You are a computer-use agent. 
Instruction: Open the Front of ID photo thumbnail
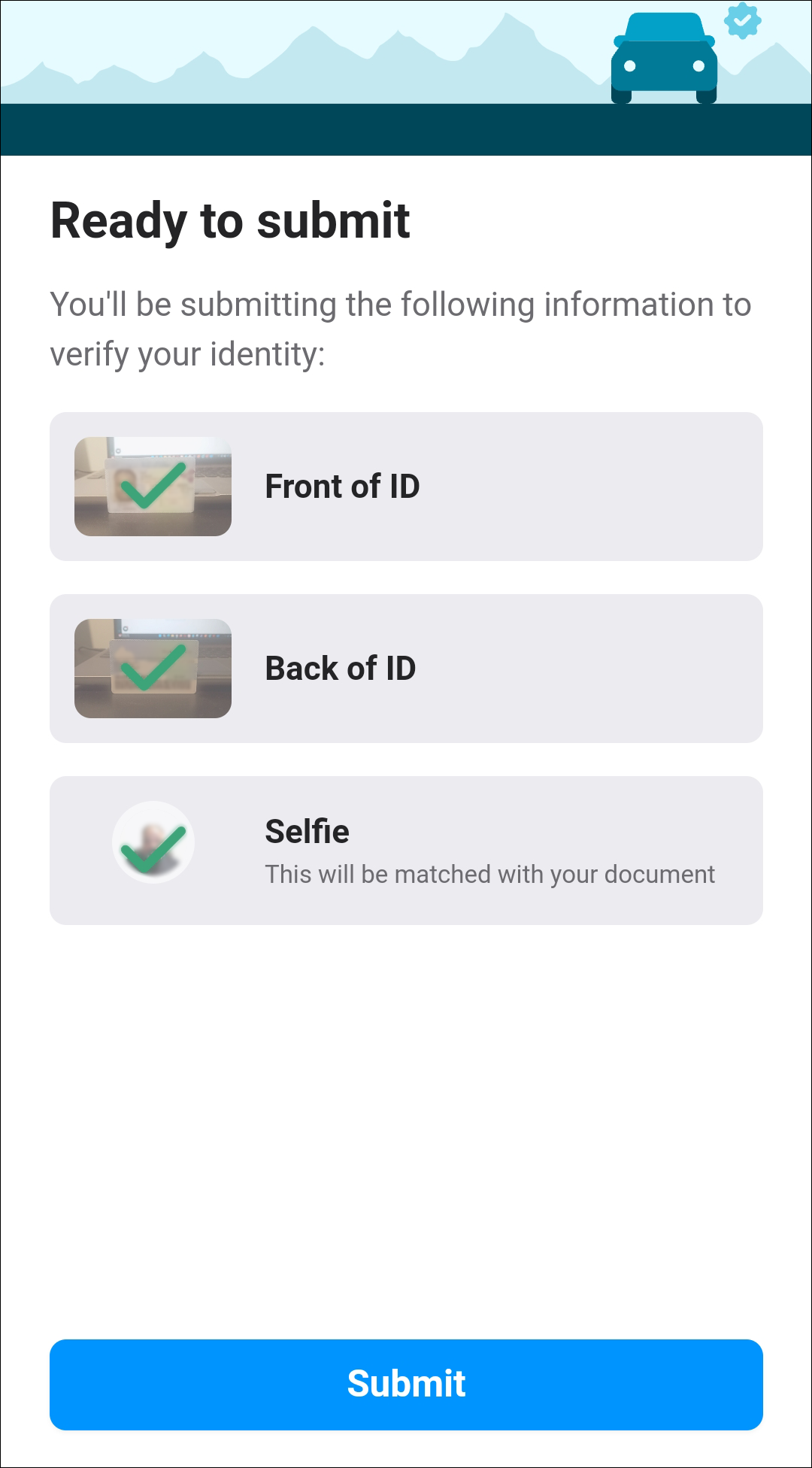pyautogui.click(x=153, y=484)
